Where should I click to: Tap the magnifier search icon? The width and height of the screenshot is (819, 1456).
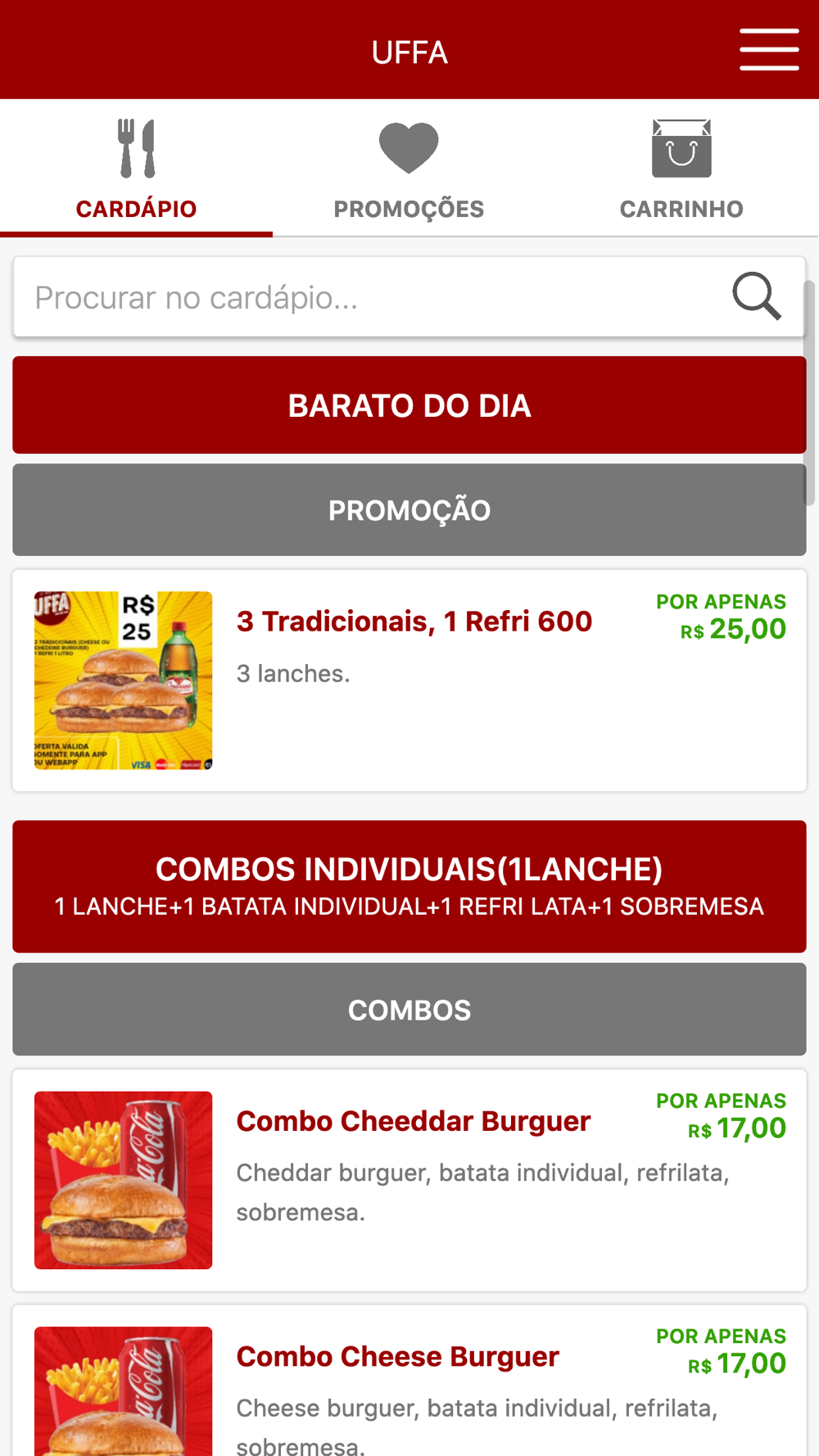coord(756,296)
